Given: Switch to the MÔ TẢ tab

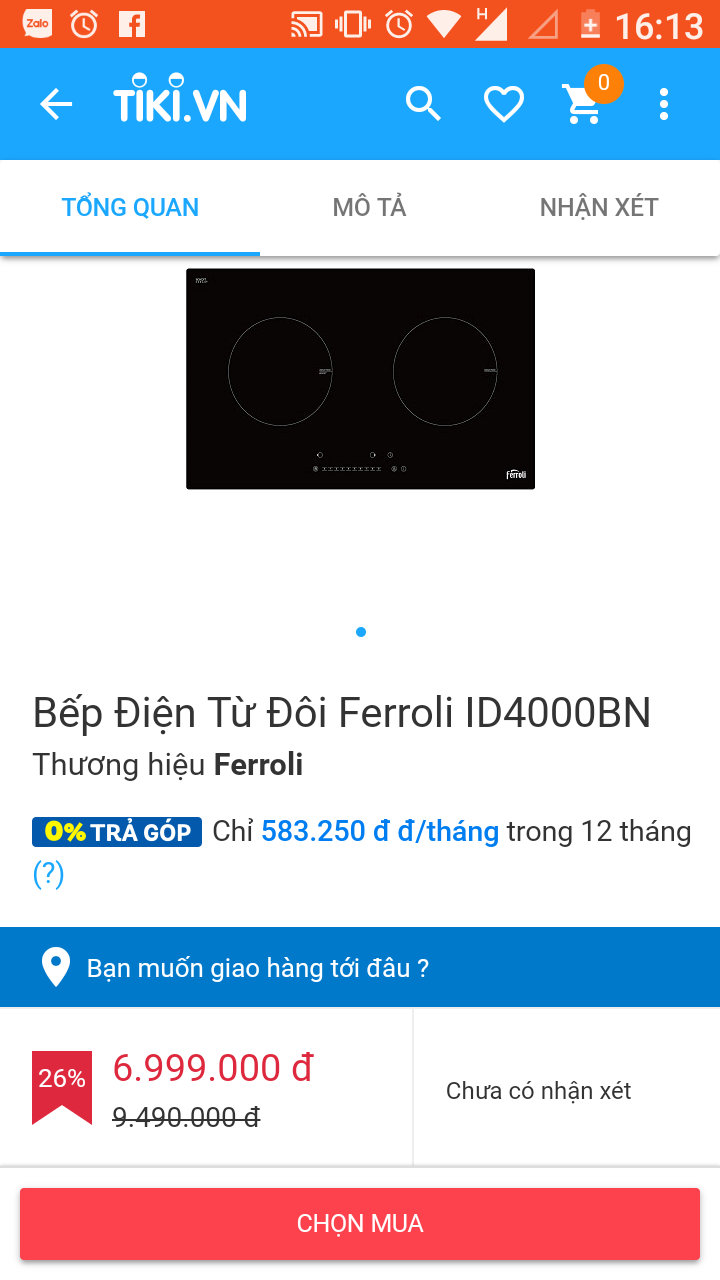Looking at the screenshot, I should 369,208.
